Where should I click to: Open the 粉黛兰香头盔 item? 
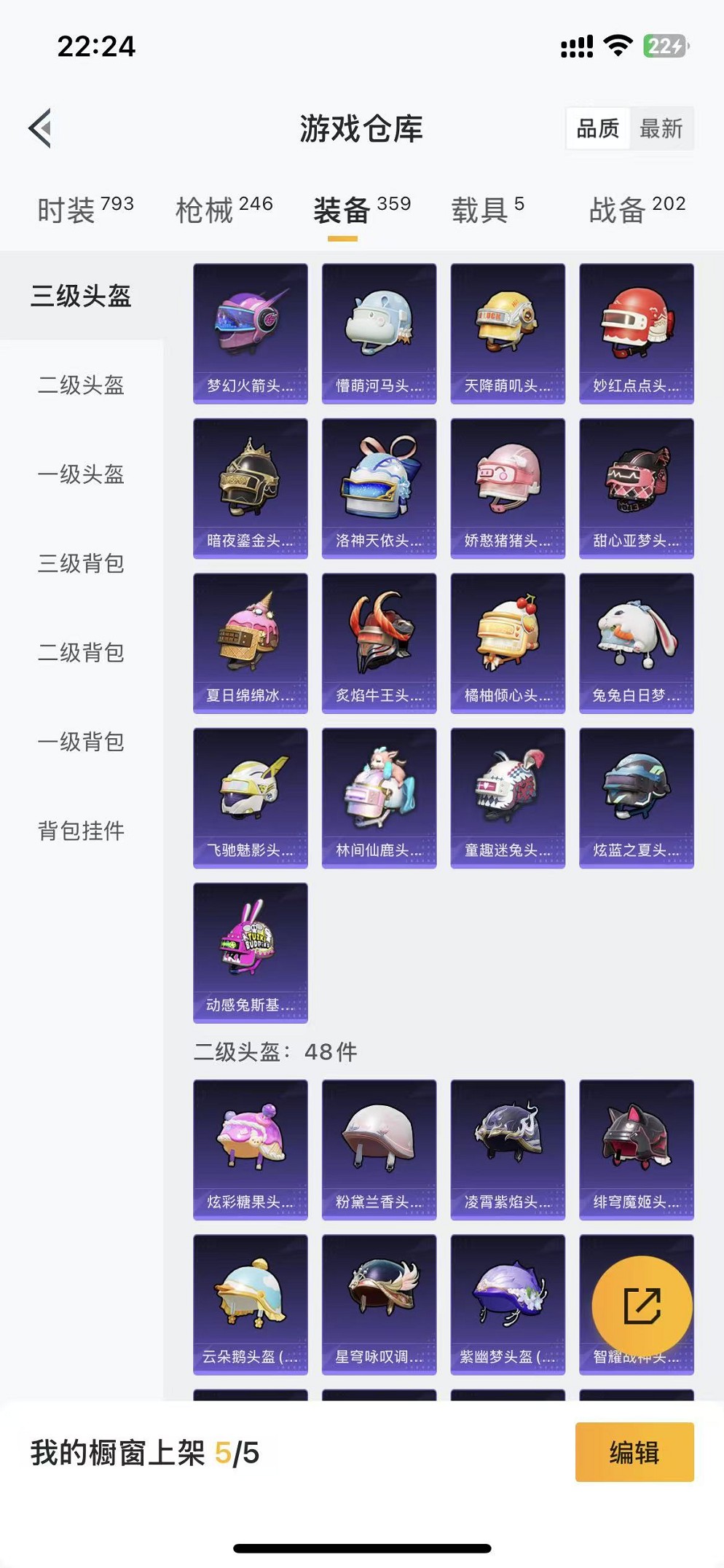(379, 1149)
